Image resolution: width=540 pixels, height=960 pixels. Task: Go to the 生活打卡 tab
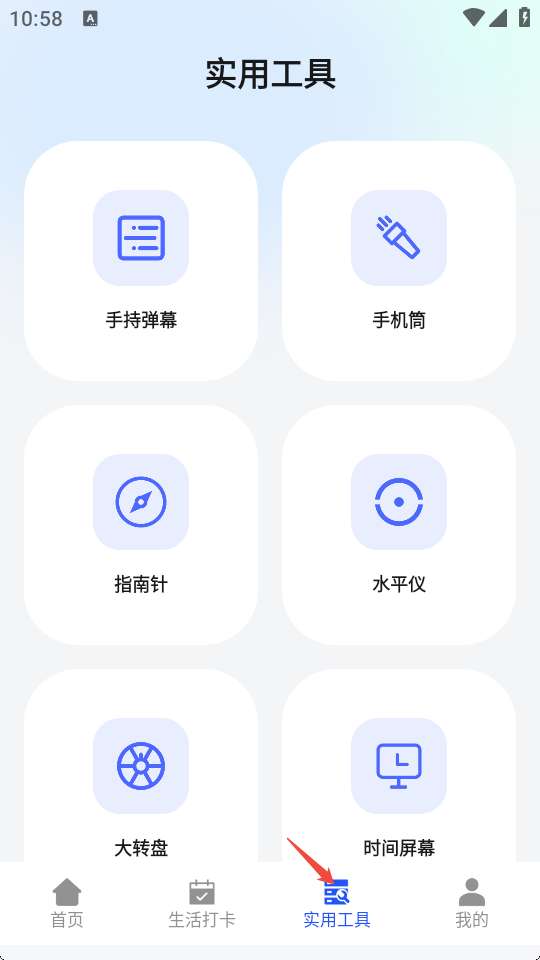(202, 903)
